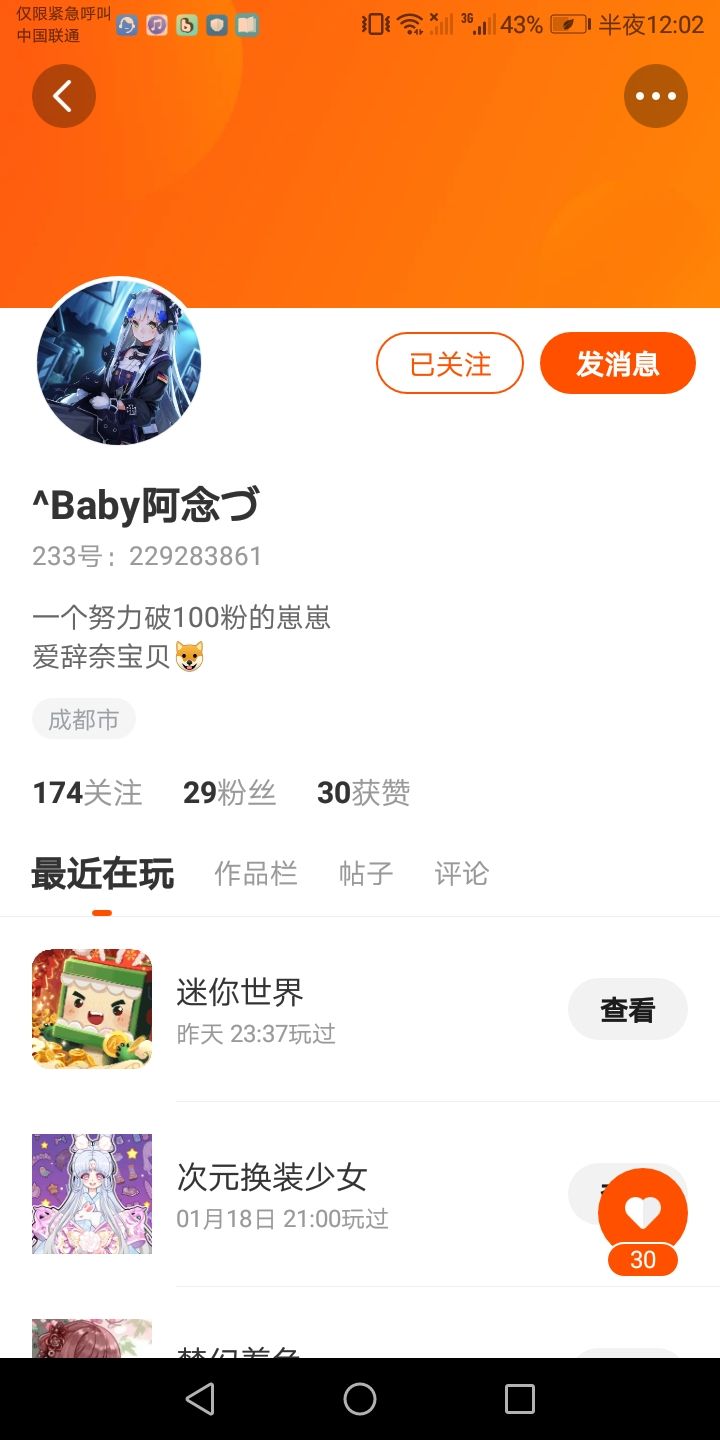View the 174 关注 following list
This screenshot has width=720, height=1440.
[x=88, y=793]
